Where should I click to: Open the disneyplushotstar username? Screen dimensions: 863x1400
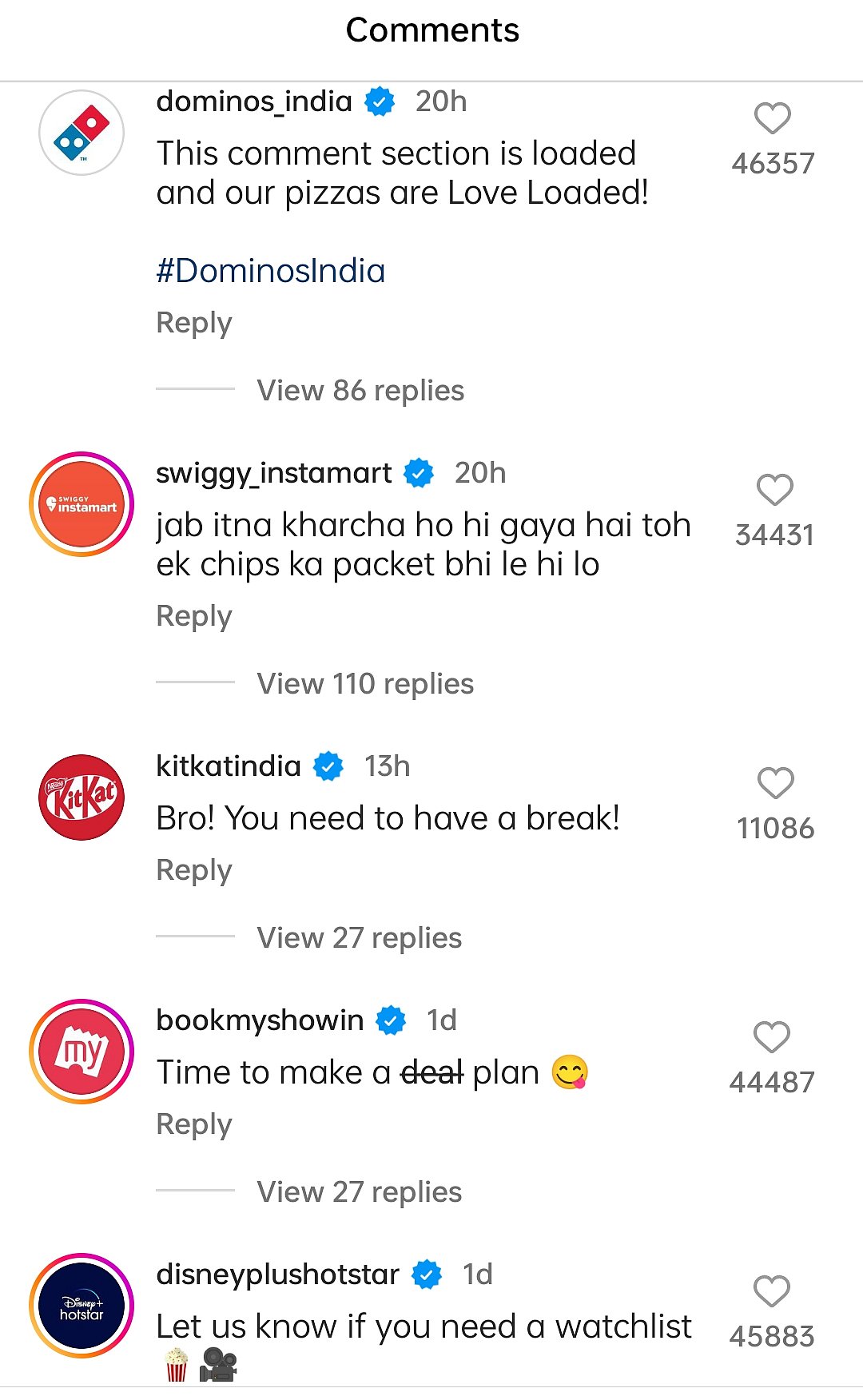277,1275
